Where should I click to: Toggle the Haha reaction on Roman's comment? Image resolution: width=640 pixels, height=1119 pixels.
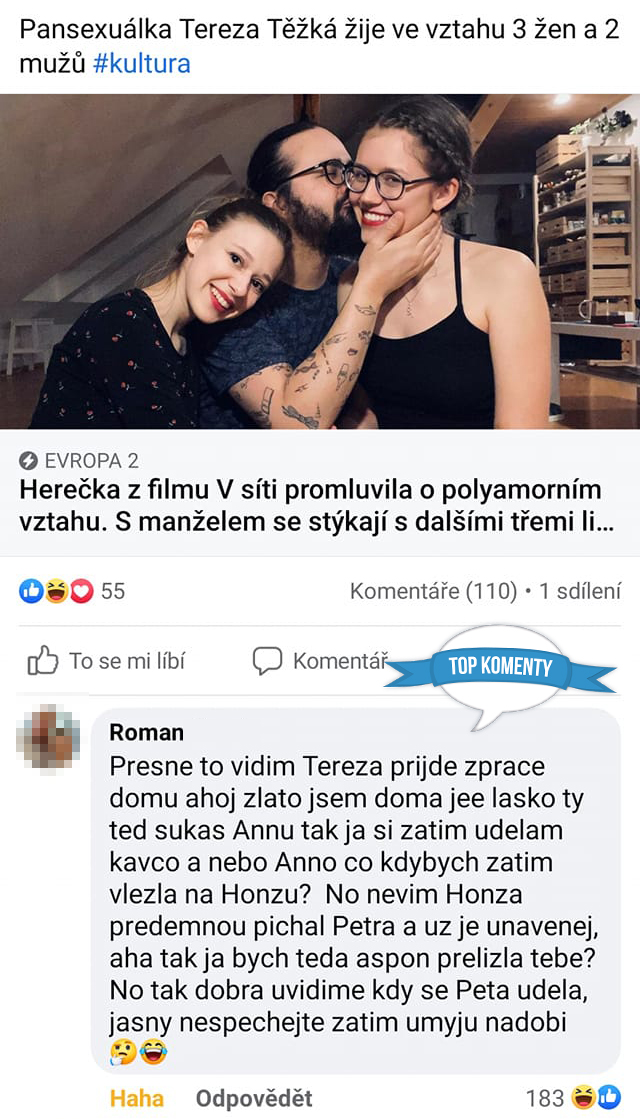click(136, 1098)
